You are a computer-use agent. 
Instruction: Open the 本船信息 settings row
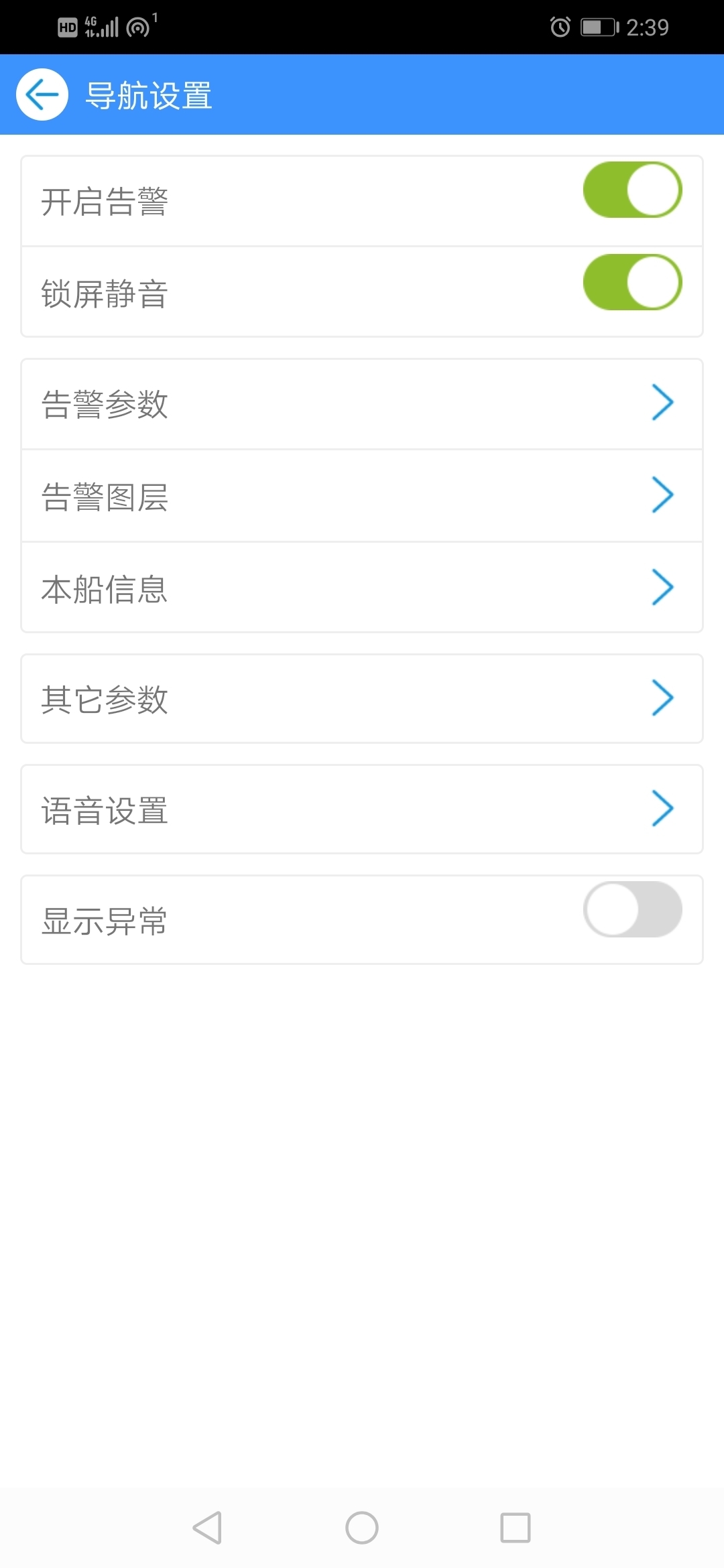268,588
